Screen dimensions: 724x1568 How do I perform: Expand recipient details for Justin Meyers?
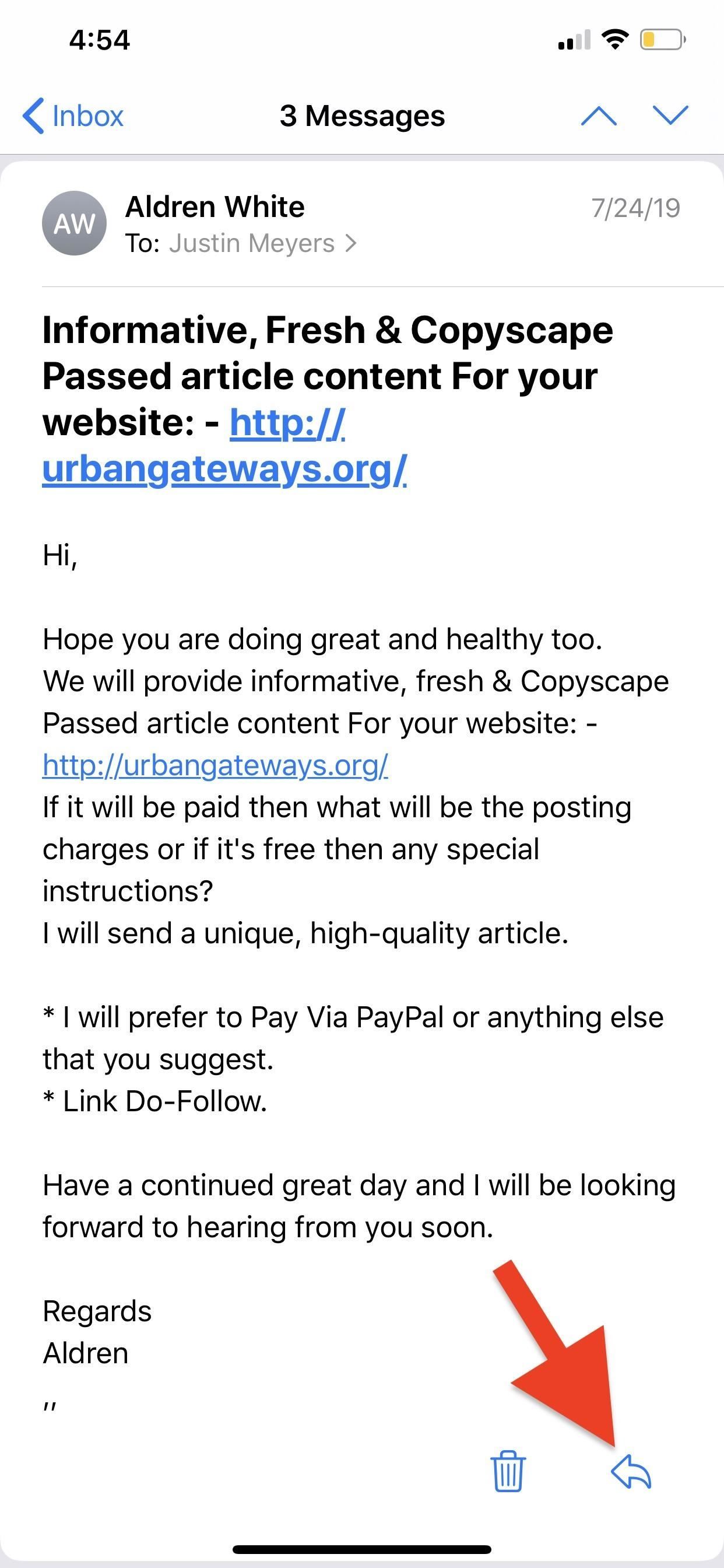click(262, 243)
